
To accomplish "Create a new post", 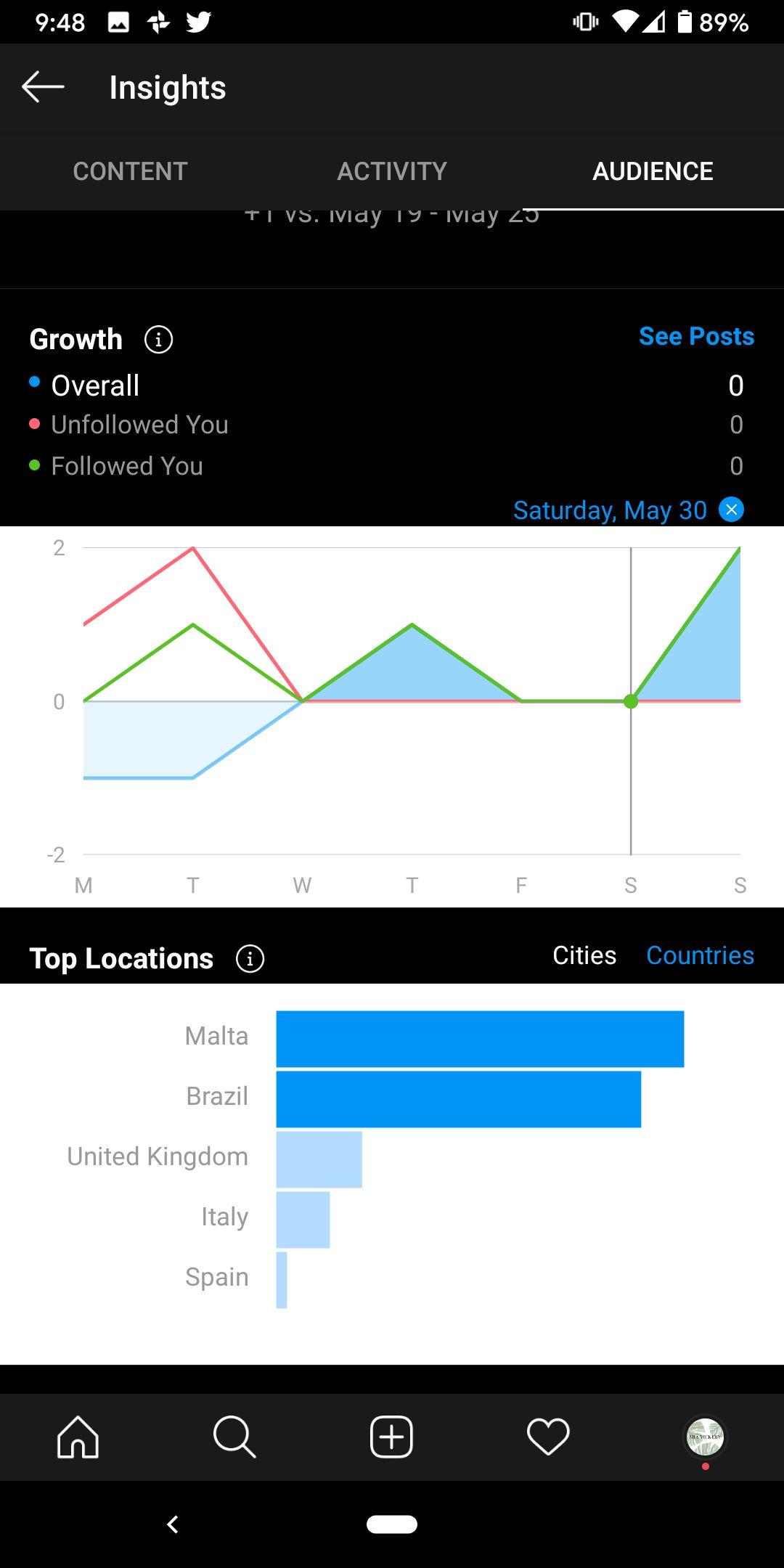I will point(391,1437).
